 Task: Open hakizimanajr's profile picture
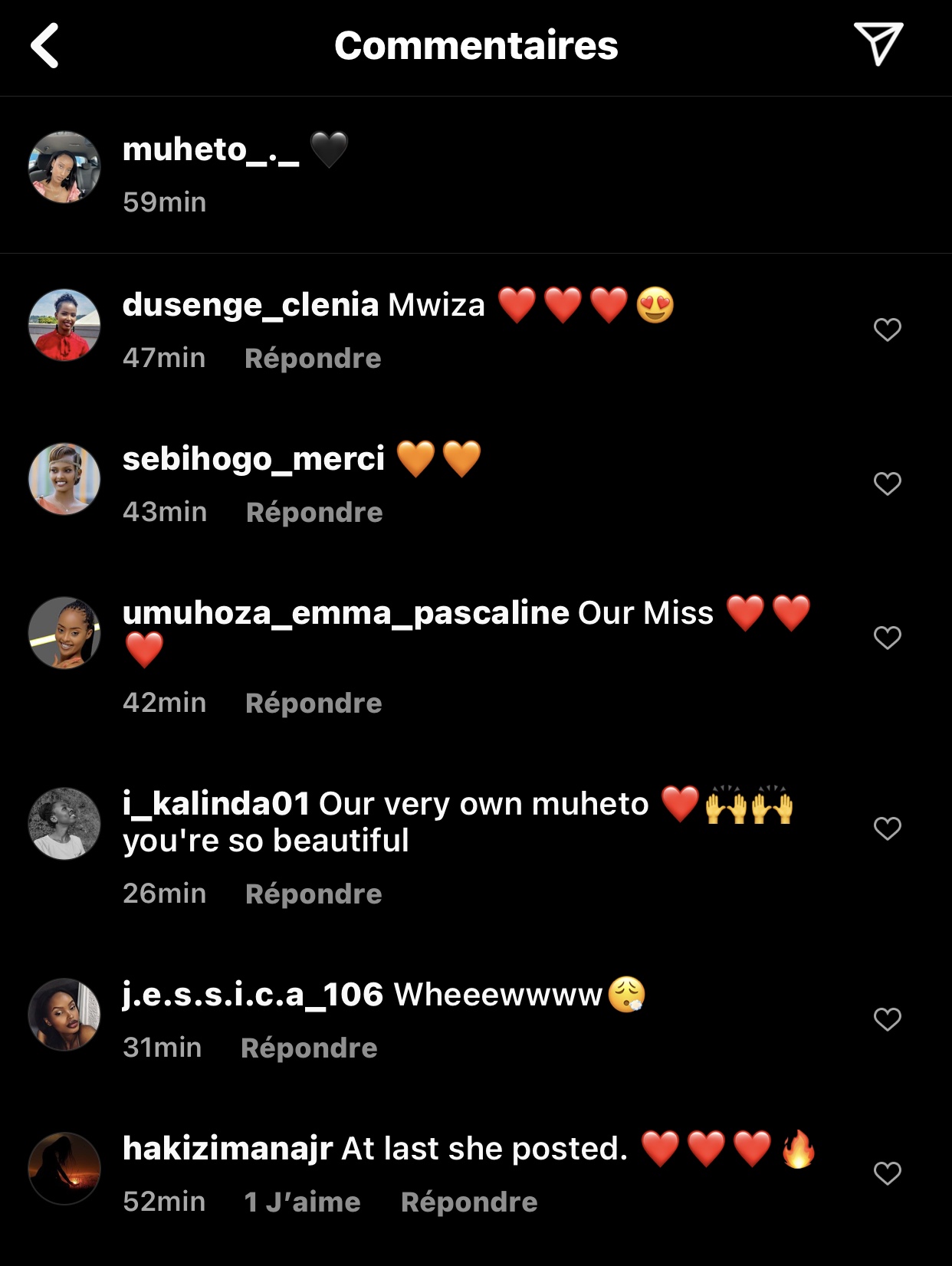pos(64,1168)
